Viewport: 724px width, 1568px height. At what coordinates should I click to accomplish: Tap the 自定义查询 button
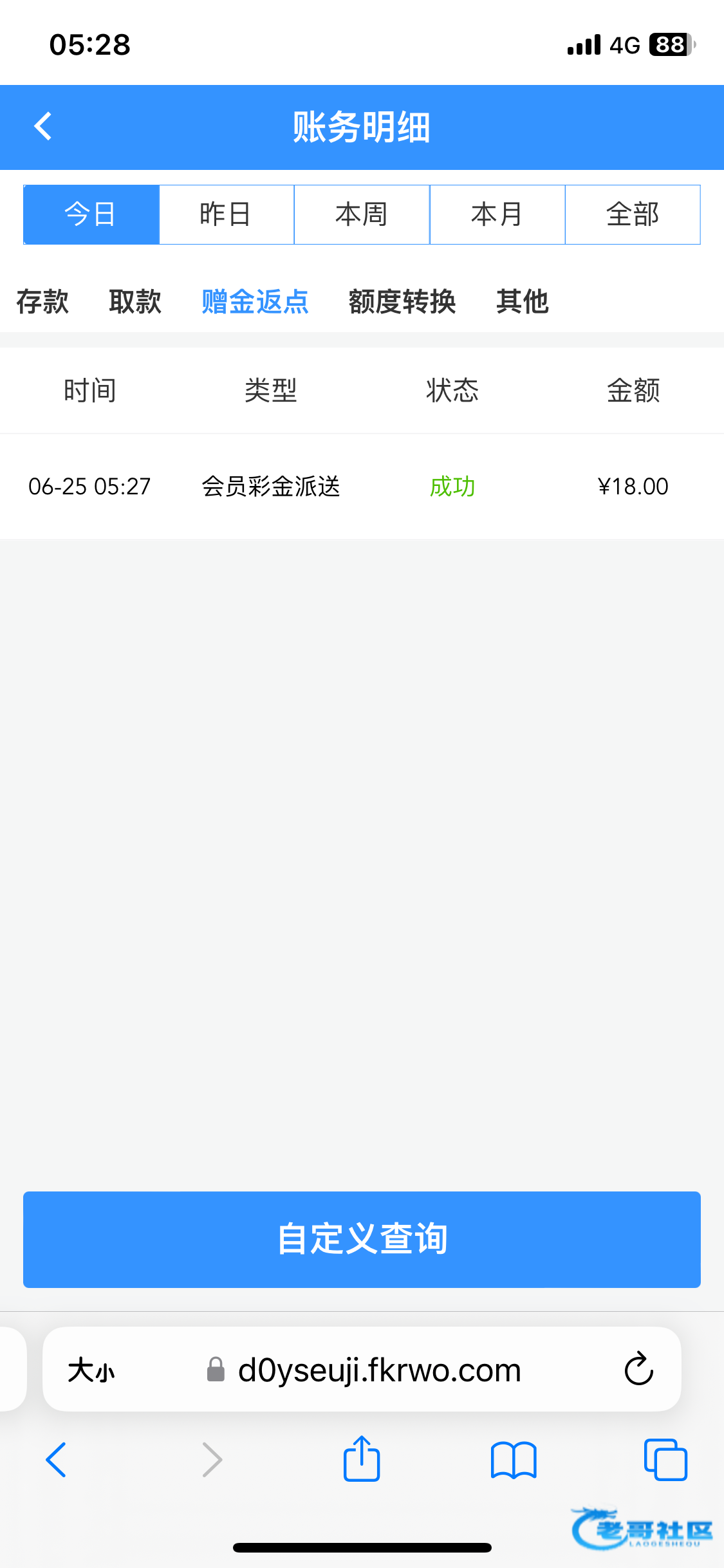tap(362, 1239)
